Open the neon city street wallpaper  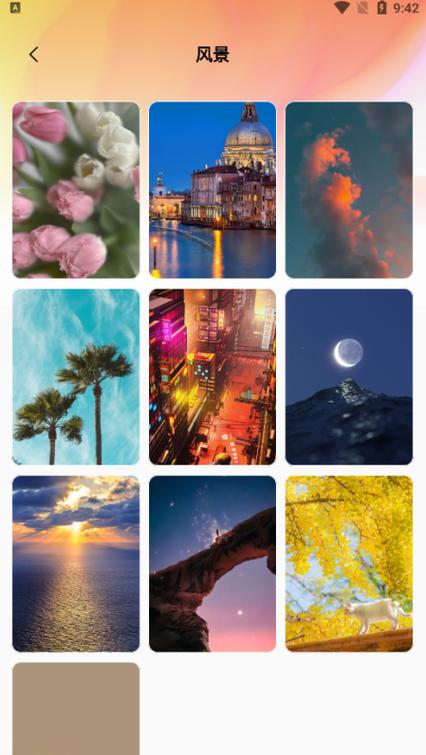212,377
